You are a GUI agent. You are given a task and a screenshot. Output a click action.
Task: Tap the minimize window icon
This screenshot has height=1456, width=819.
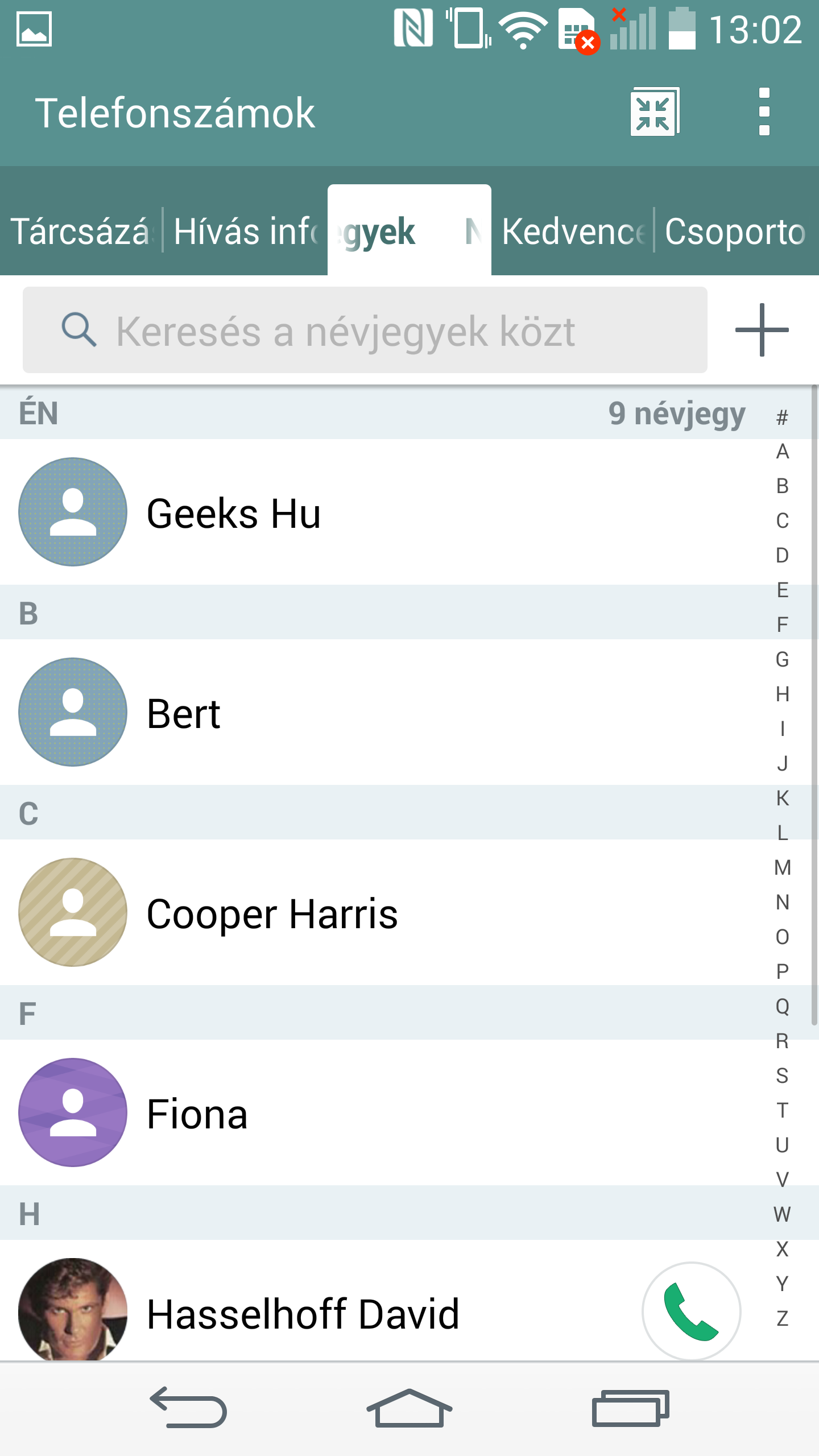tap(654, 112)
